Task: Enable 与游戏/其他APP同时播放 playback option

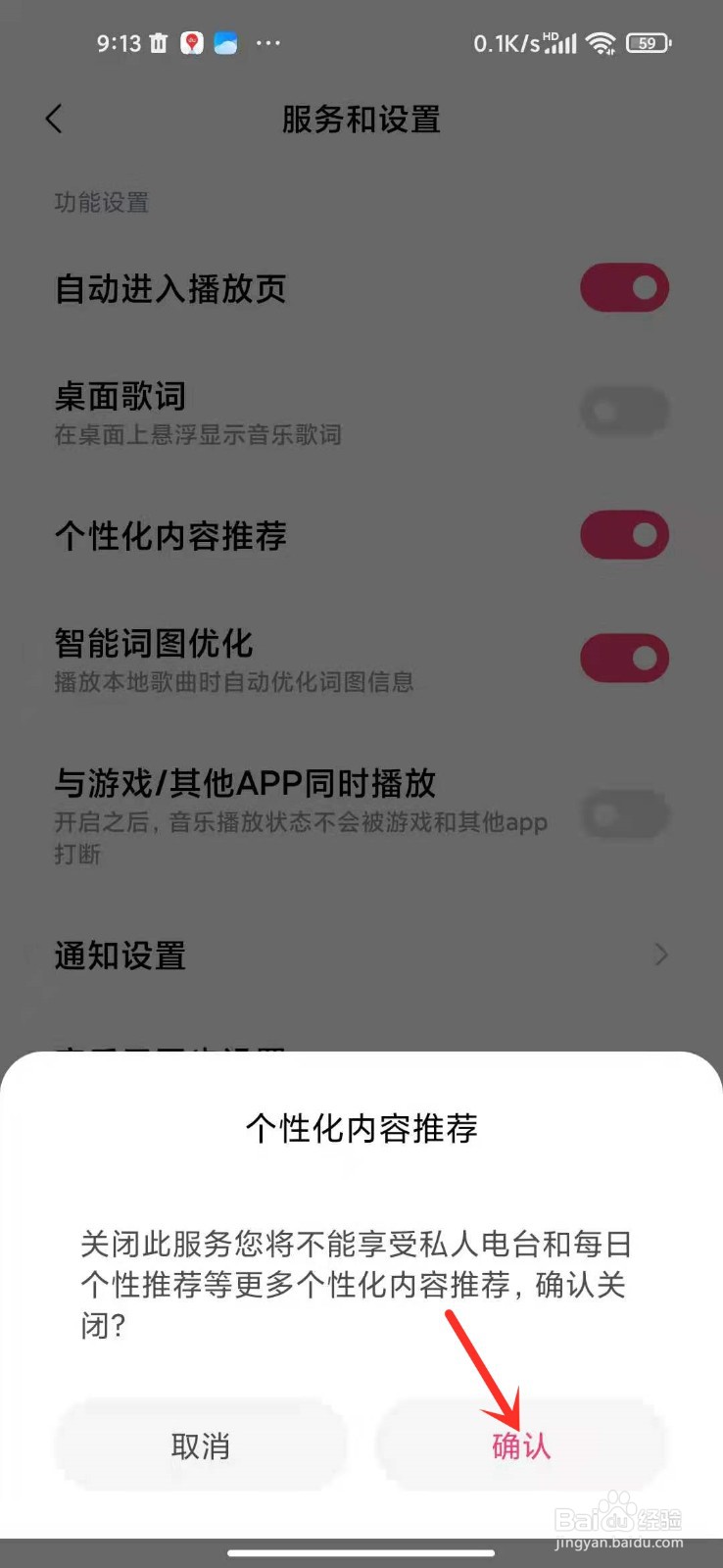Action: (624, 814)
